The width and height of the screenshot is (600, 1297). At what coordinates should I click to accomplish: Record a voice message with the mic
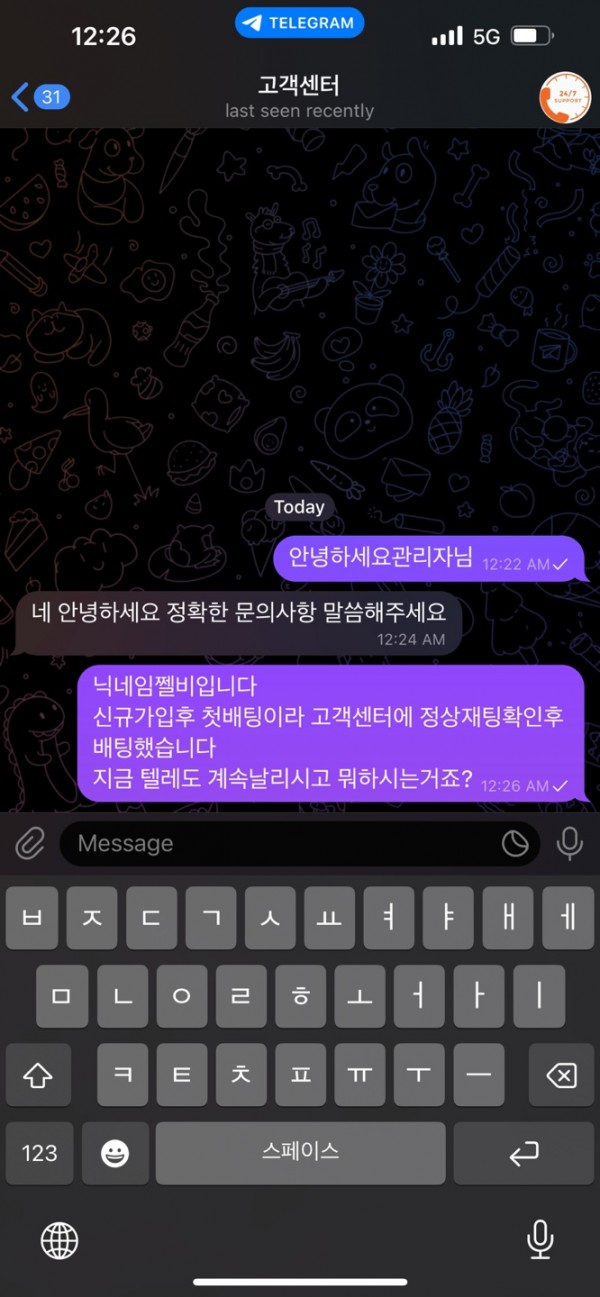point(569,844)
